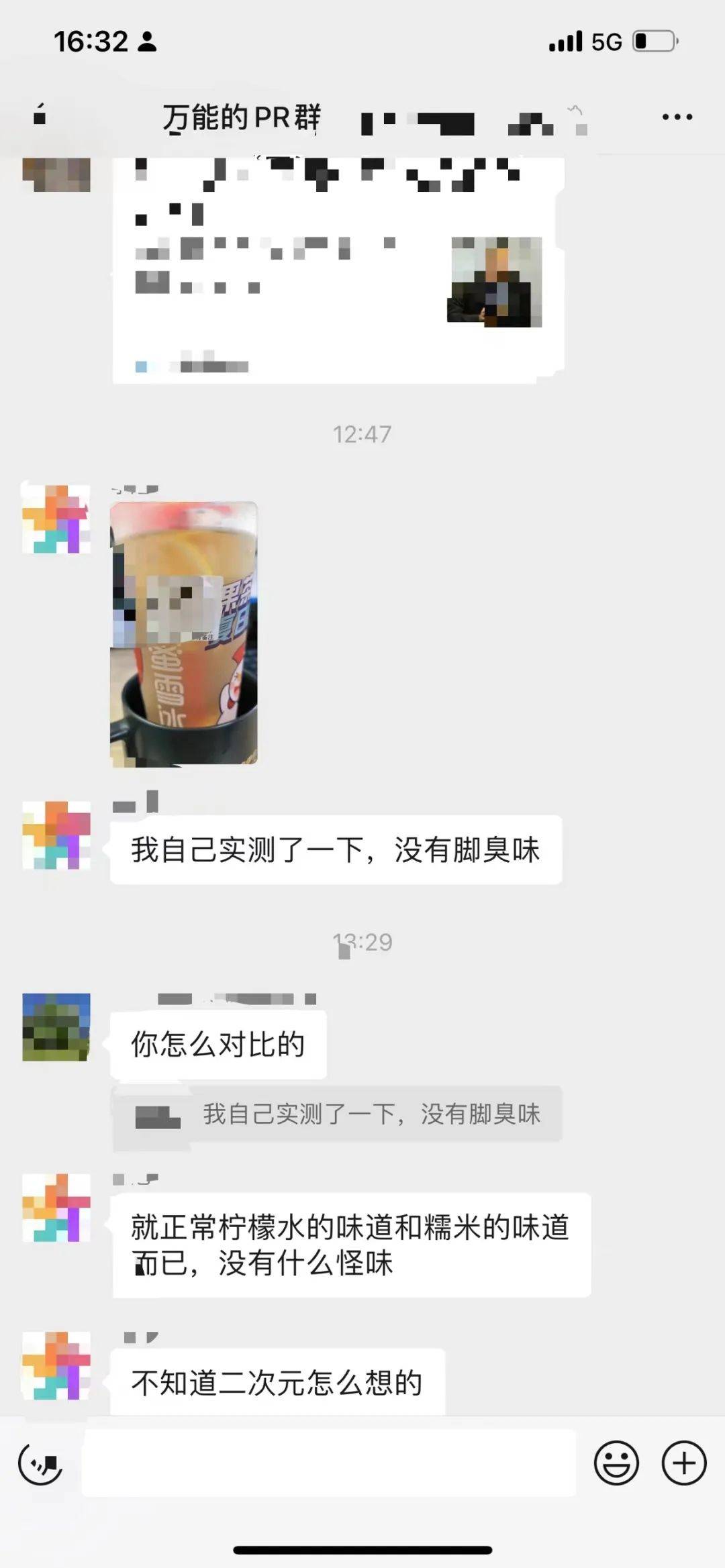Go back from 万能的PR群 chat

click(40, 116)
